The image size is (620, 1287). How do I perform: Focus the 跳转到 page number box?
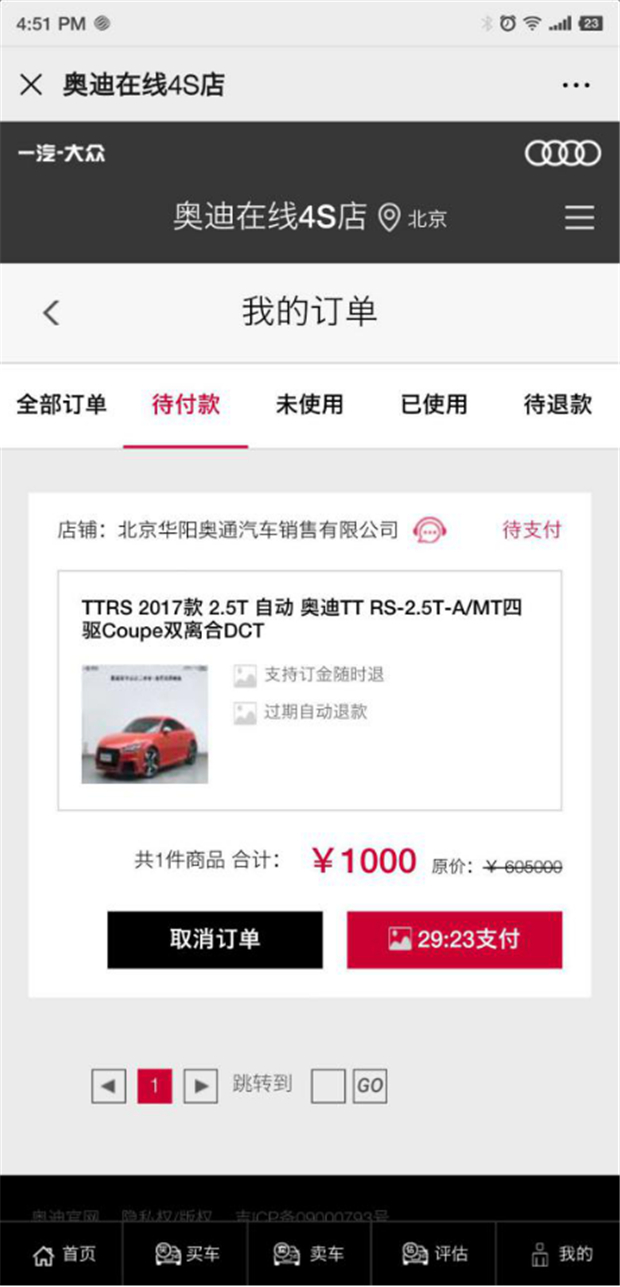pyautogui.click(x=328, y=1085)
